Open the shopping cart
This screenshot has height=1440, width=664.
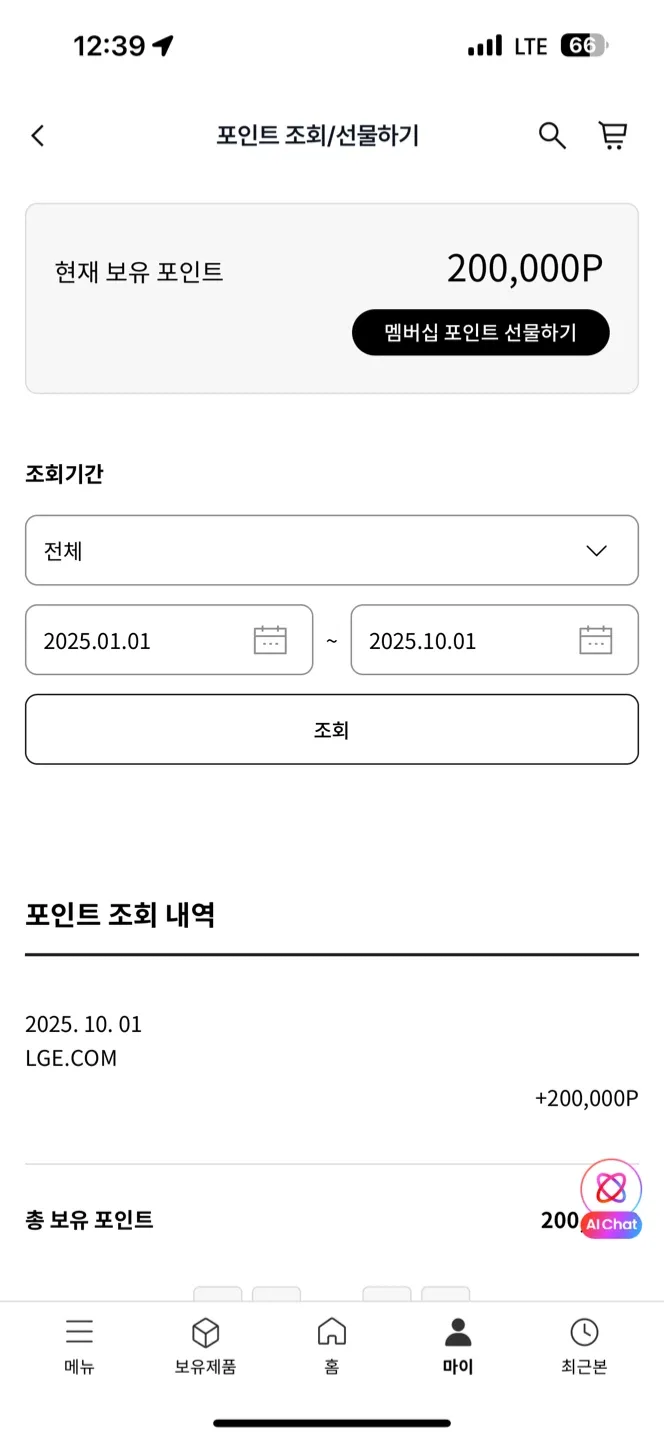pos(612,136)
